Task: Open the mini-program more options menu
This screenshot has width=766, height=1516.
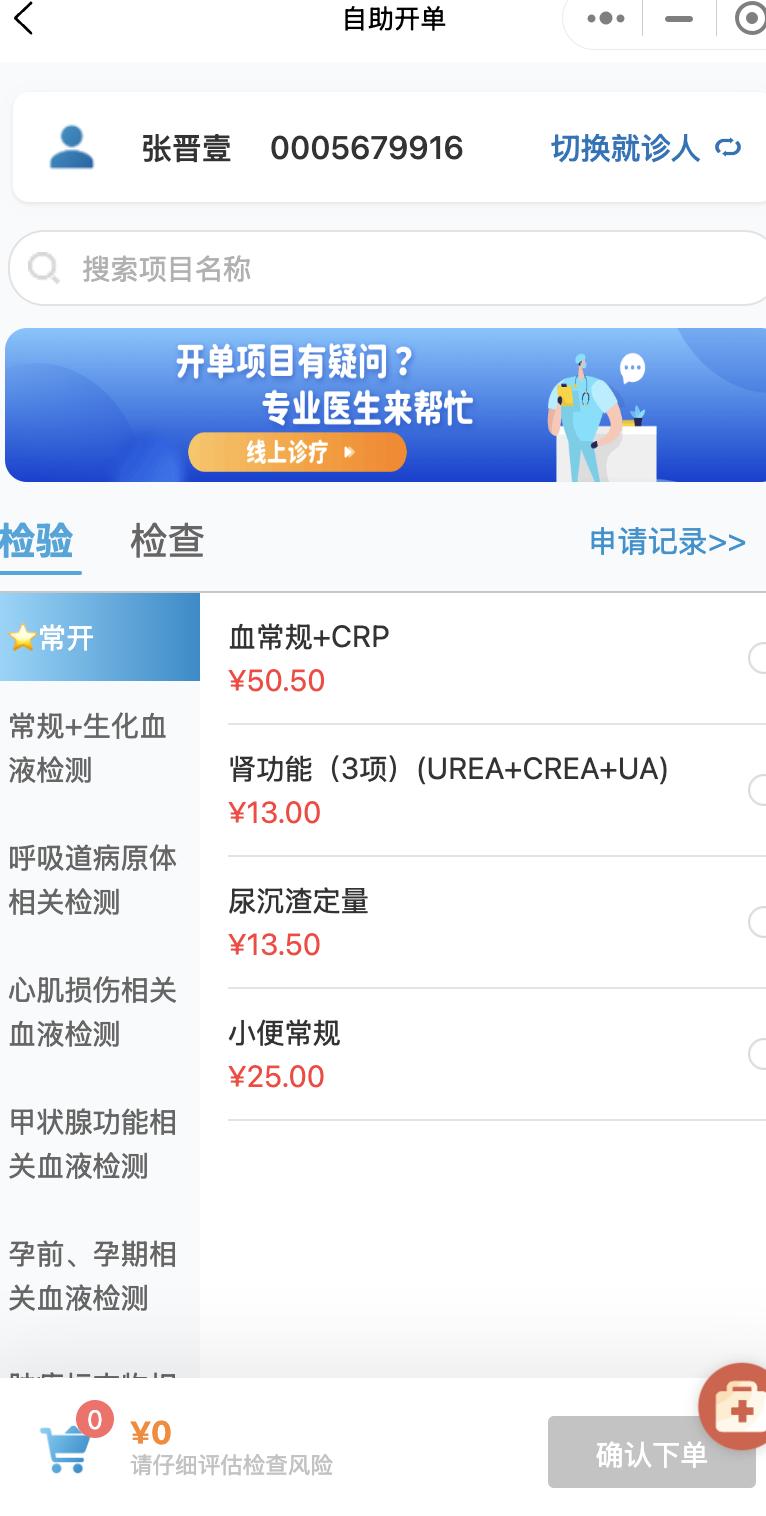Action: 606,19
